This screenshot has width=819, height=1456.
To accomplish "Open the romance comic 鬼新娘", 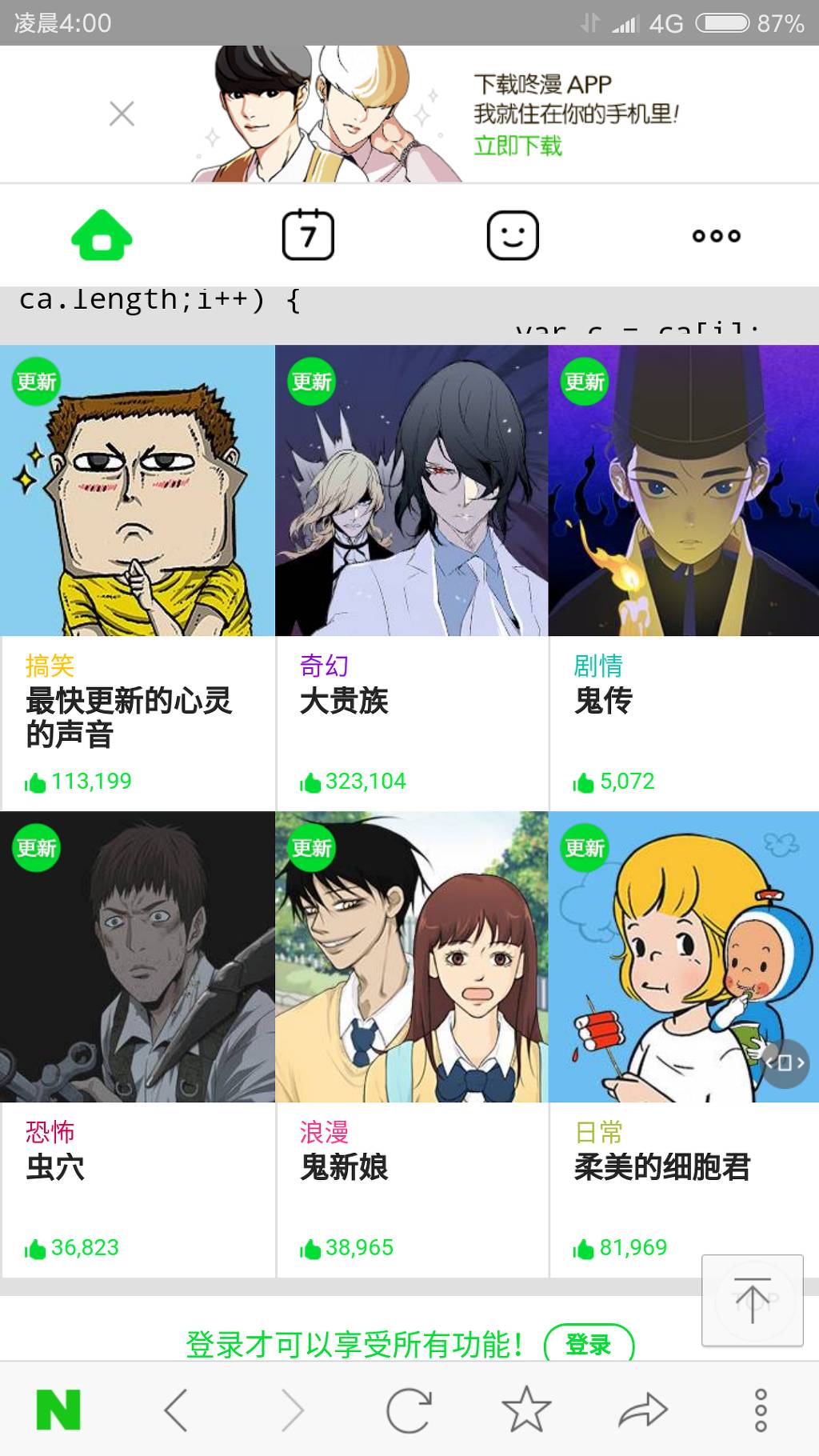I will click(x=411, y=1040).
